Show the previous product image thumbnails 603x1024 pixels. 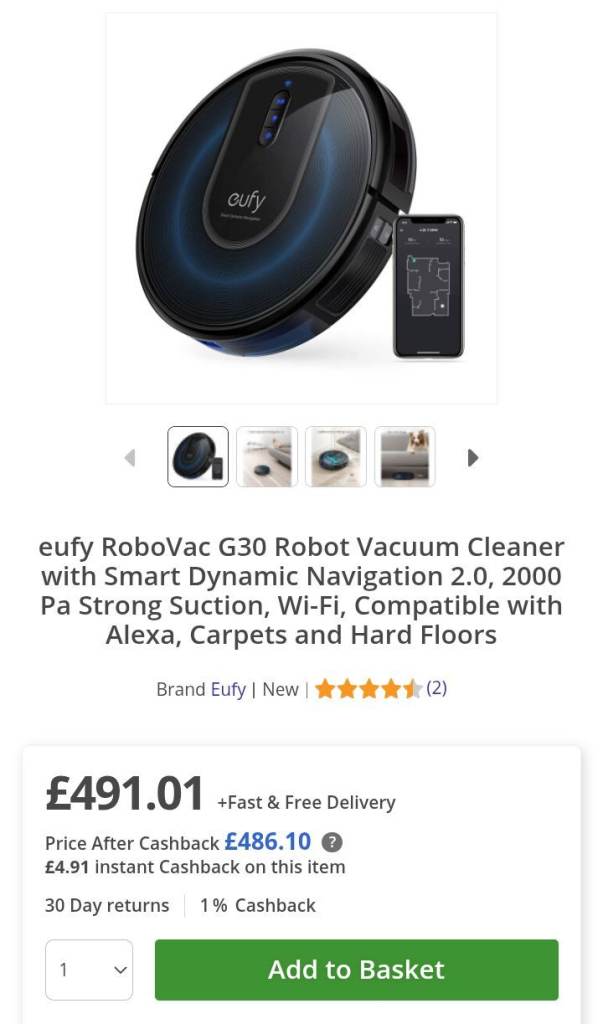click(129, 457)
